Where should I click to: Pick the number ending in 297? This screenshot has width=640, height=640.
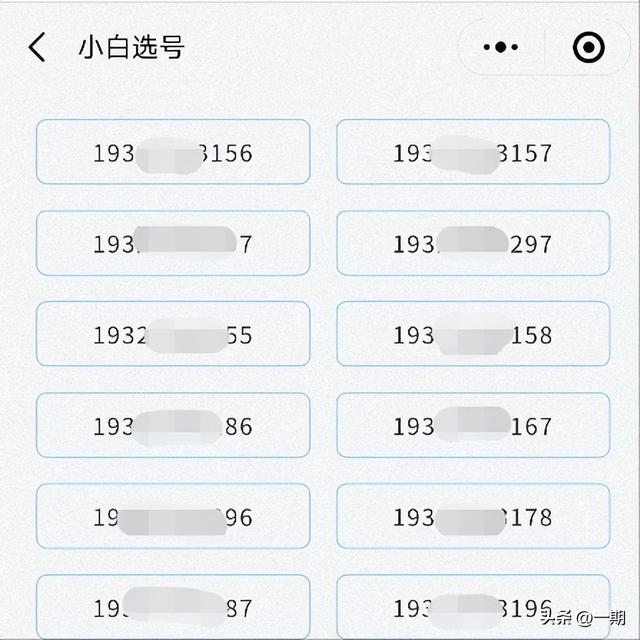(473, 243)
